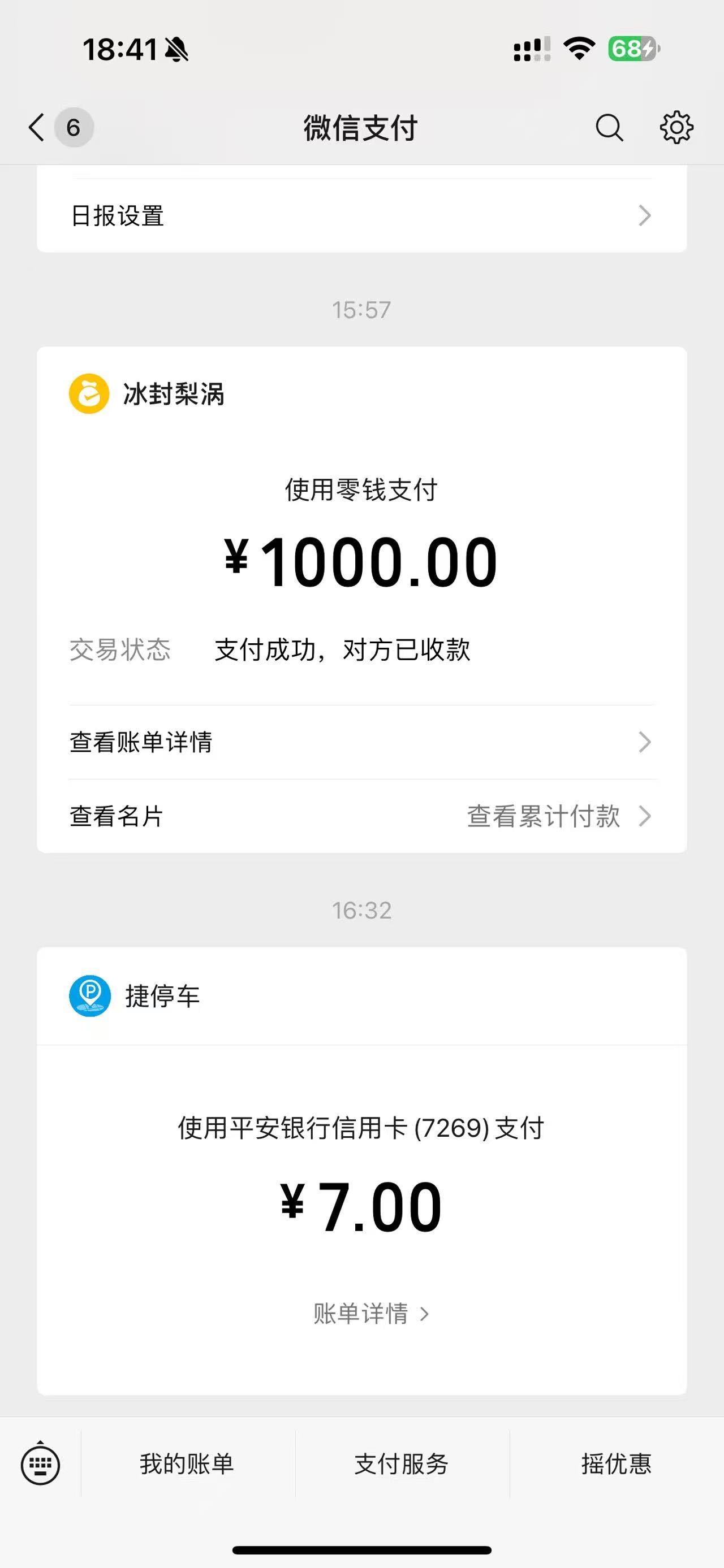Open search in WeChat Pay

point(609,128)
